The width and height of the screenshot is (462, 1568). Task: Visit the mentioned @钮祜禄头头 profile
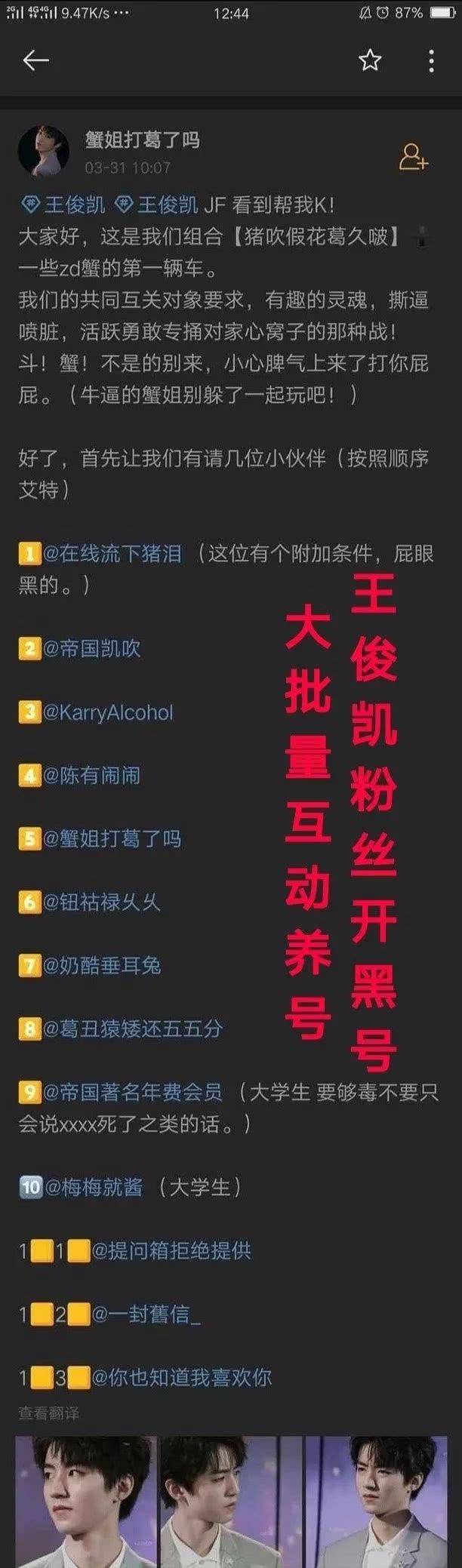102,902
